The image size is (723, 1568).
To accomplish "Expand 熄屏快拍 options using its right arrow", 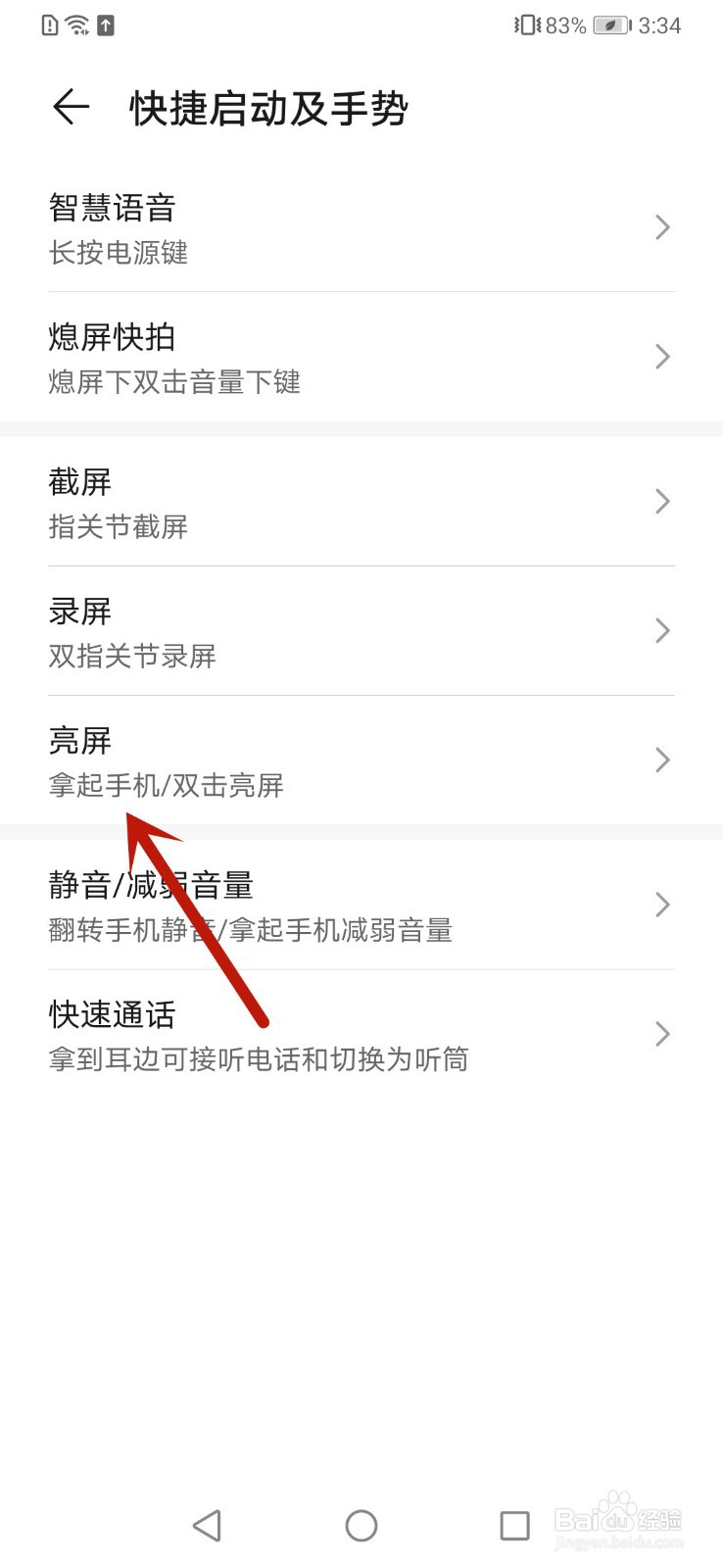I will (x=661, y=357).
